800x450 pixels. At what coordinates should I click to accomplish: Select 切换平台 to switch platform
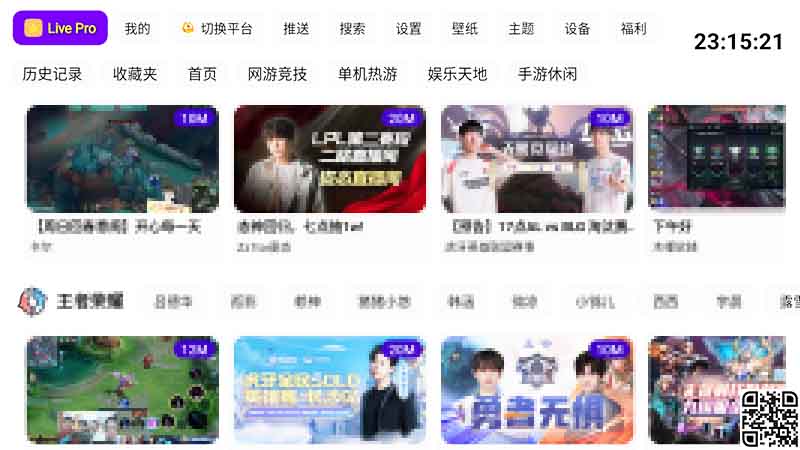tap(216, 29)
